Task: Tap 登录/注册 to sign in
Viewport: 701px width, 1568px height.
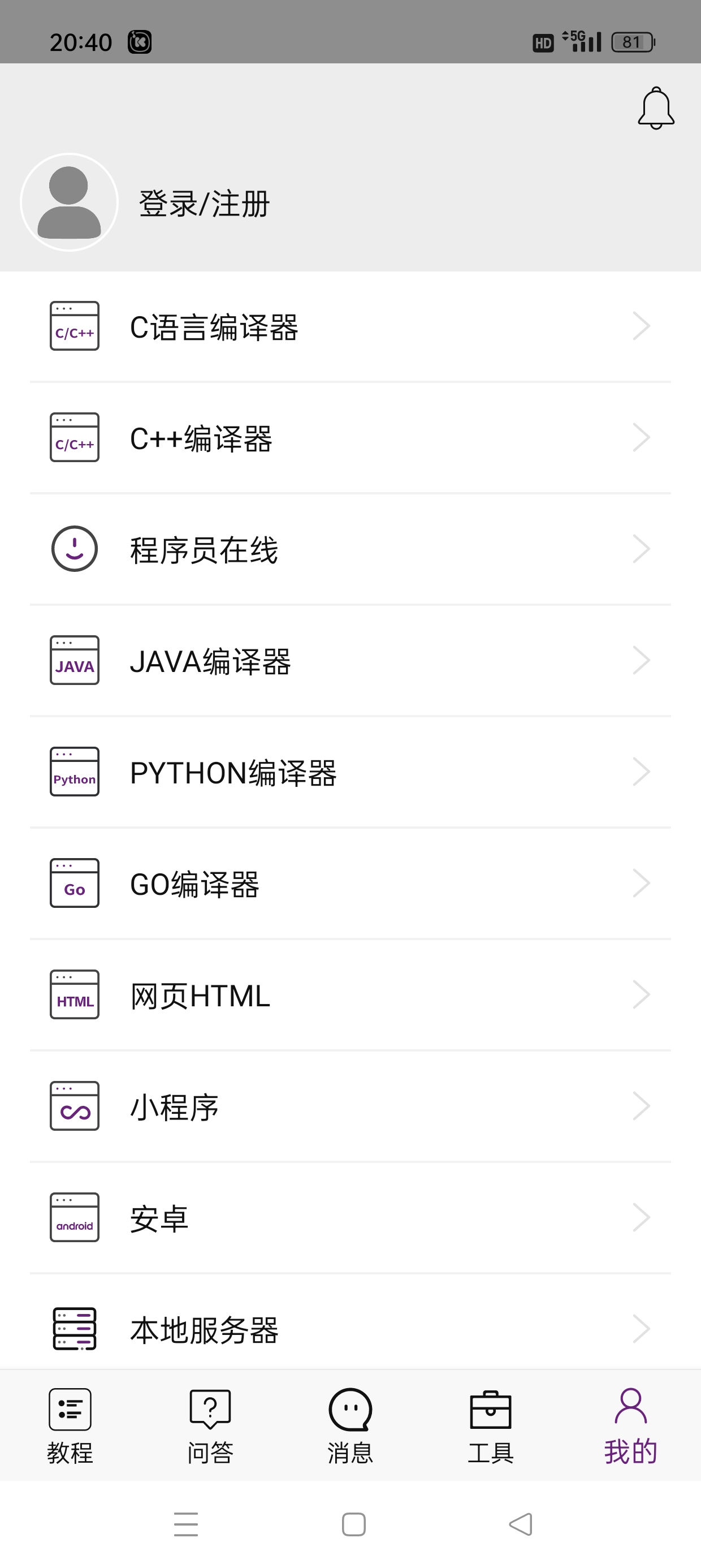Action: 205,203
